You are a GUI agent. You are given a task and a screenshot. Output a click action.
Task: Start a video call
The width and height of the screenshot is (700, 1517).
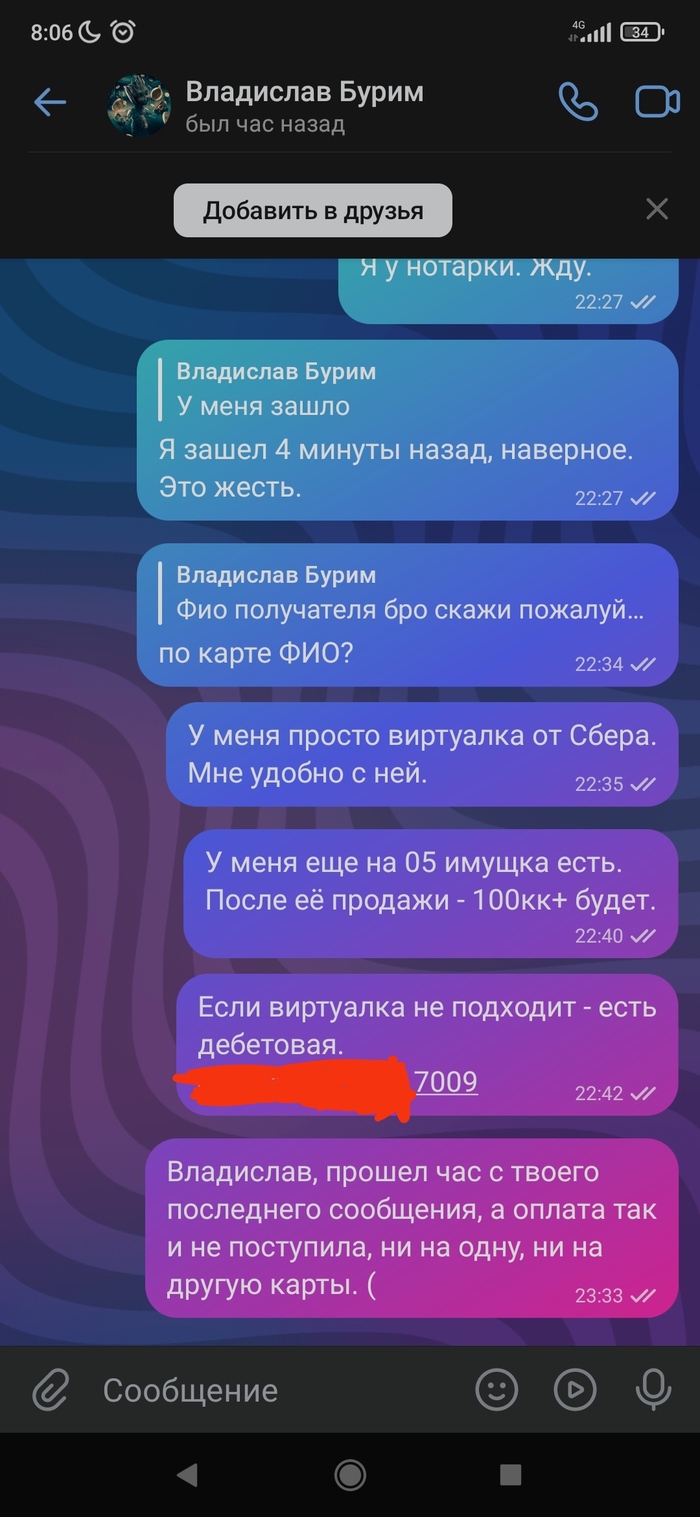tap(657, 102)
